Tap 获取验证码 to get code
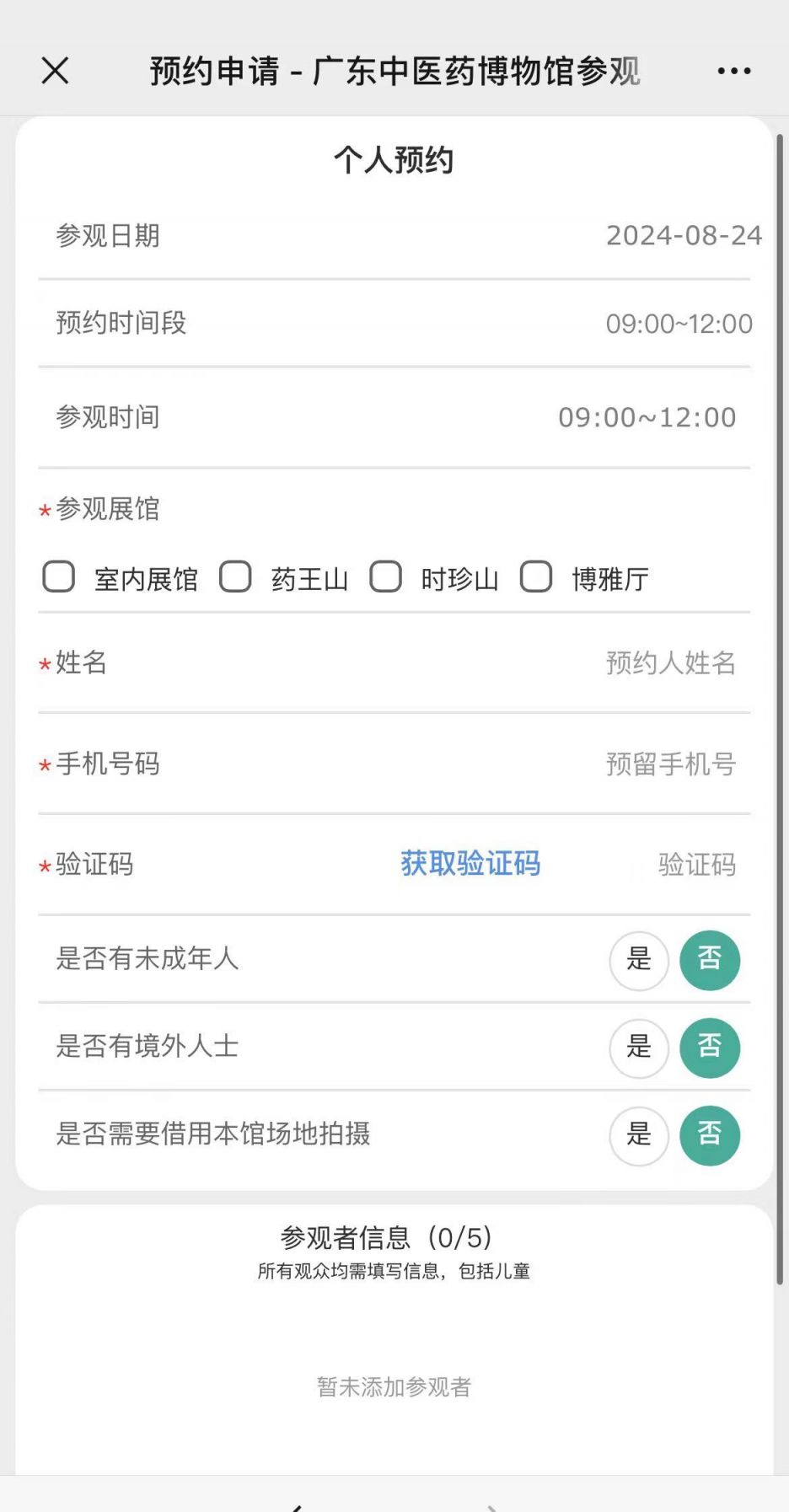789x1512 pixels. pyautogui.click(x=470, y=864)
